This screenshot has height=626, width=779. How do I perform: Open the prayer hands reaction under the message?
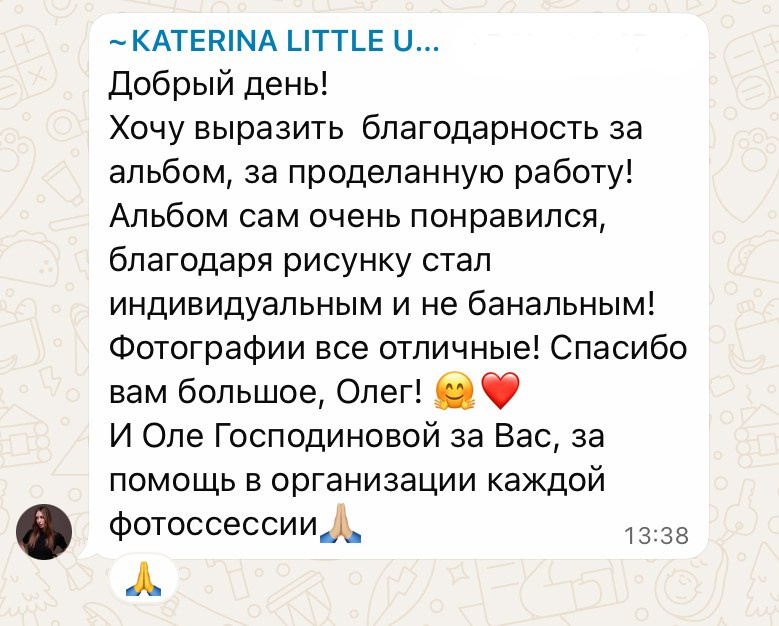point(142,578)
